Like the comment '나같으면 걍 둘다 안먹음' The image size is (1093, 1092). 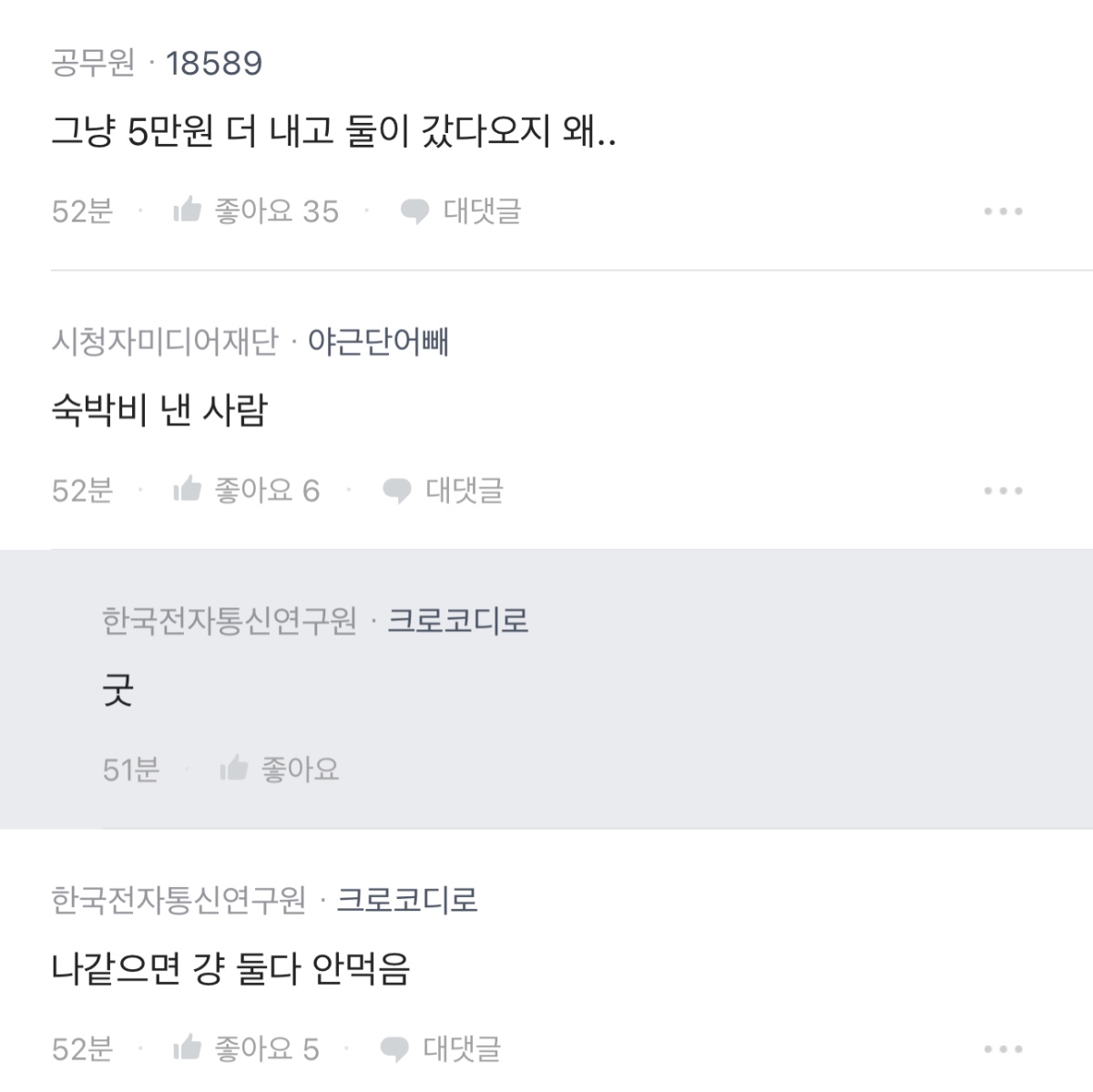[246, 1049]
